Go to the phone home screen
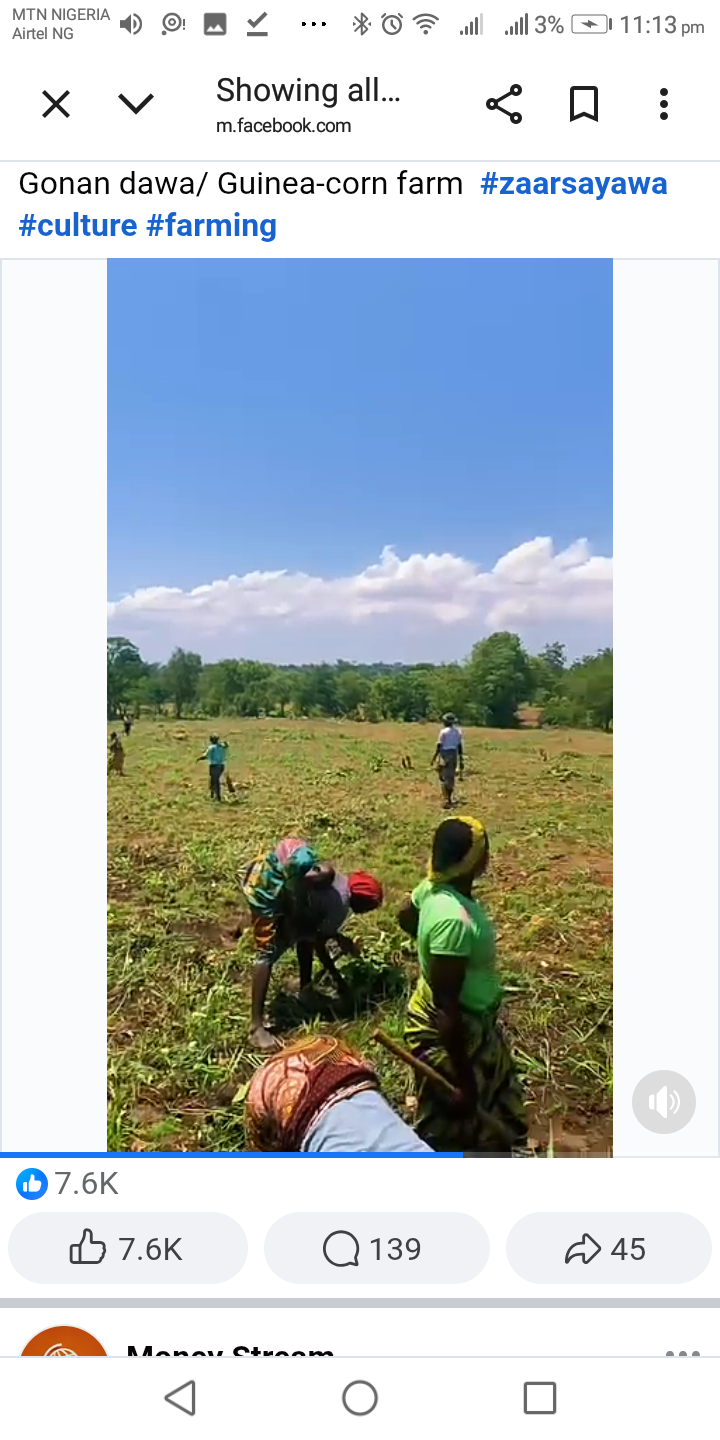 [x=360, y=1398]
